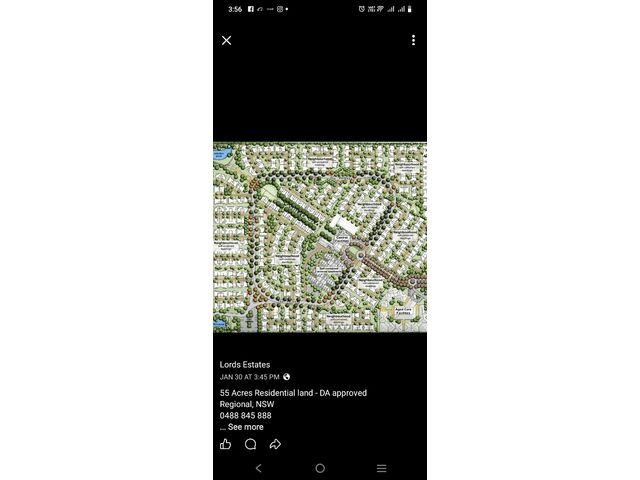Share the Lords Estates post
Screen dimensions: 640x480
click(275, 444)
